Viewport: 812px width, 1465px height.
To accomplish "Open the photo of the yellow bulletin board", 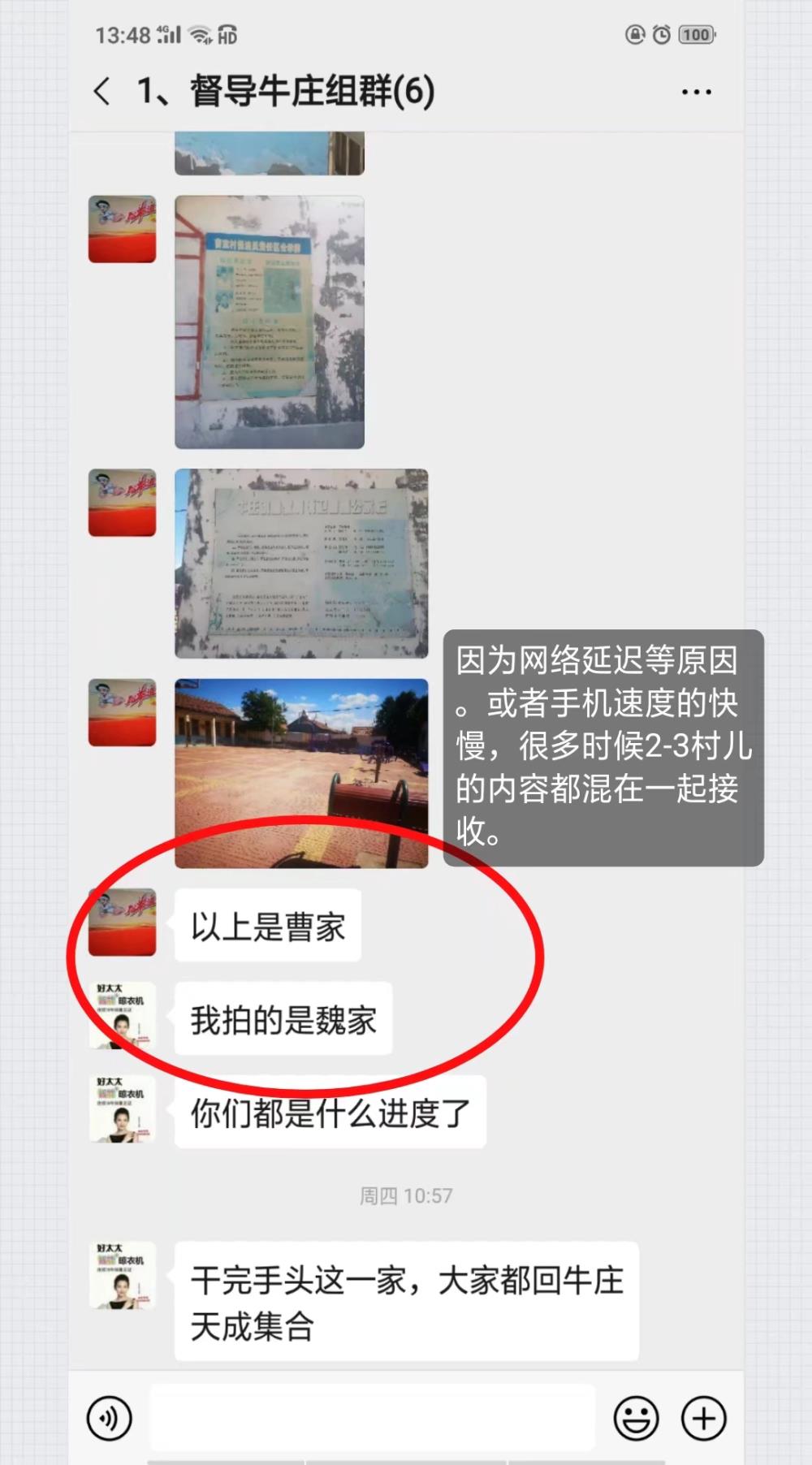I will [270, 322].
